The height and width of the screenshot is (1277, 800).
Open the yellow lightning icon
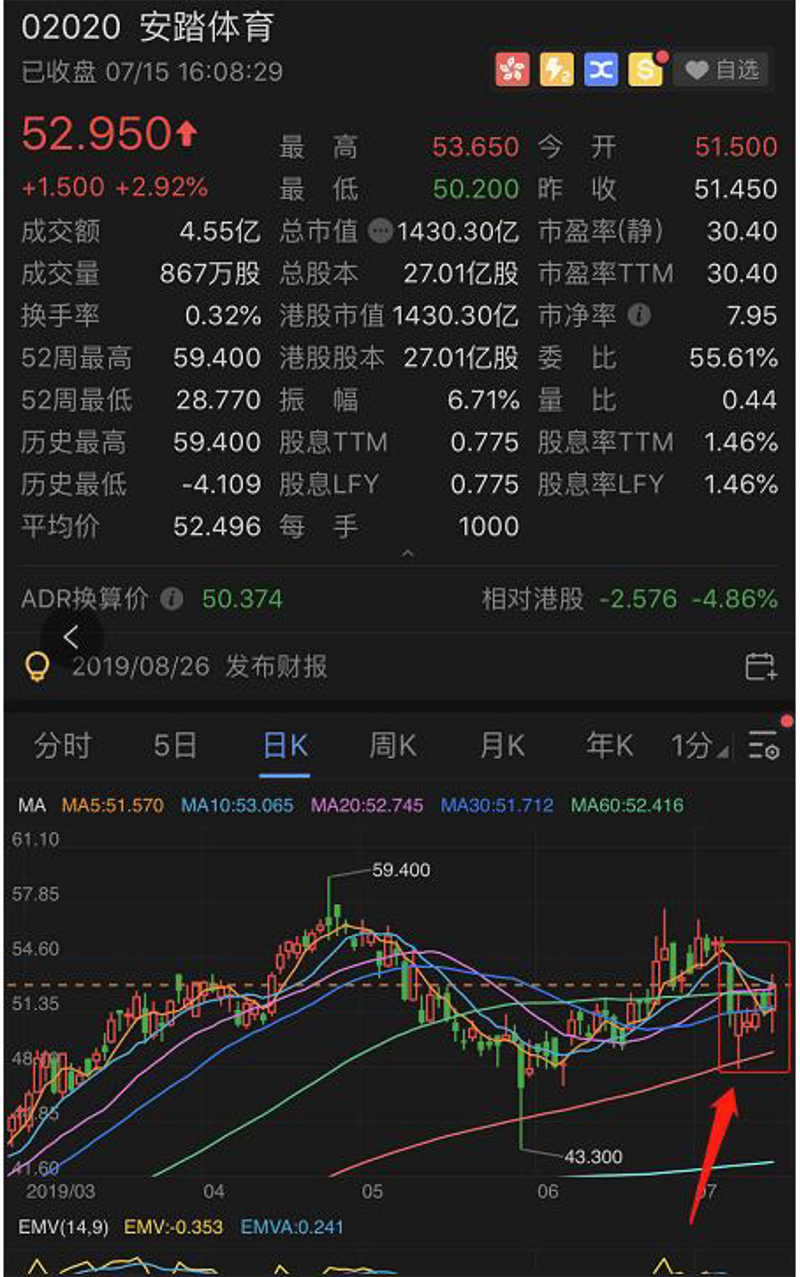[x=557, y=70]
